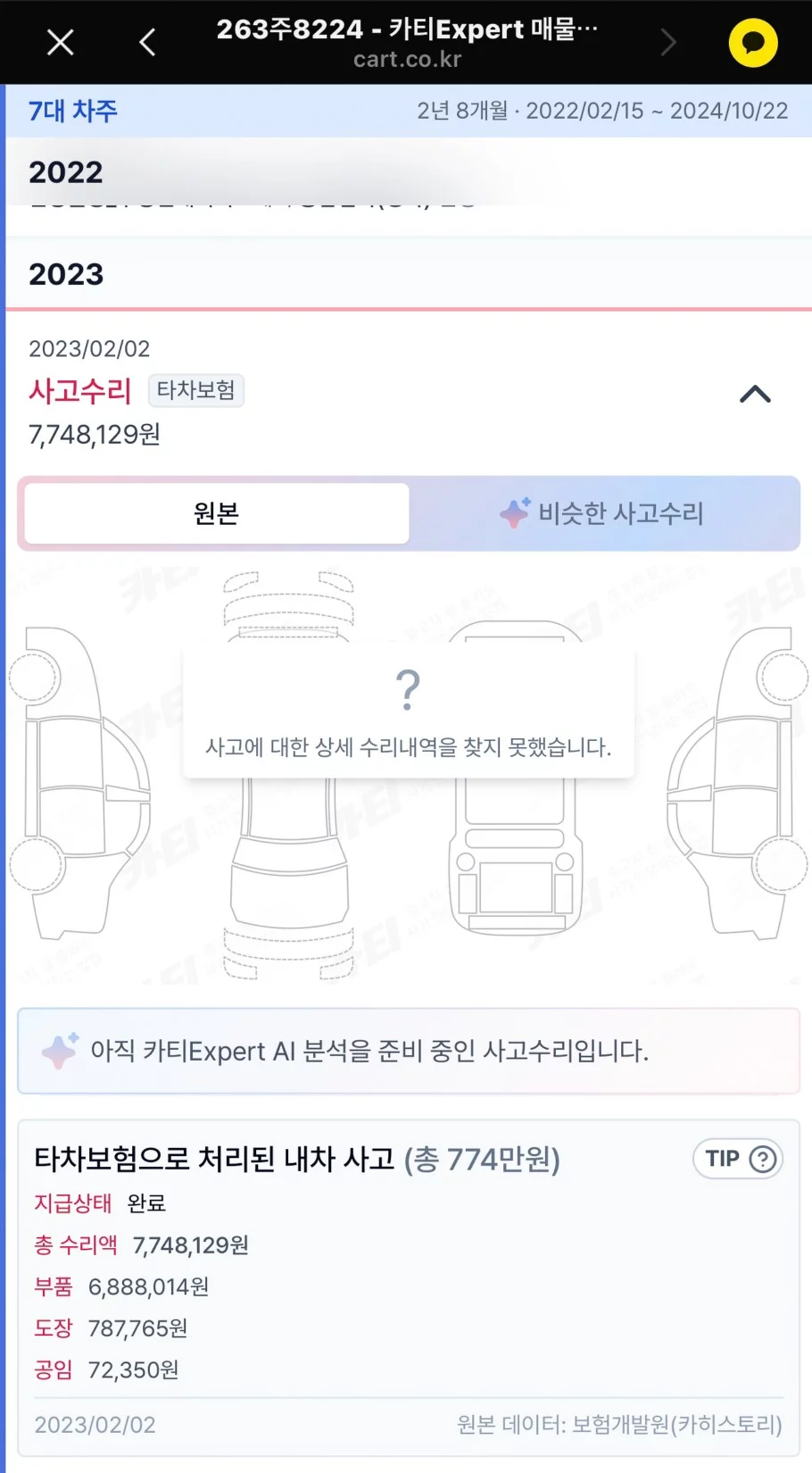Toggle the 2023 year section
Screen dimensions: 812x1473
[x=66, y=274]
